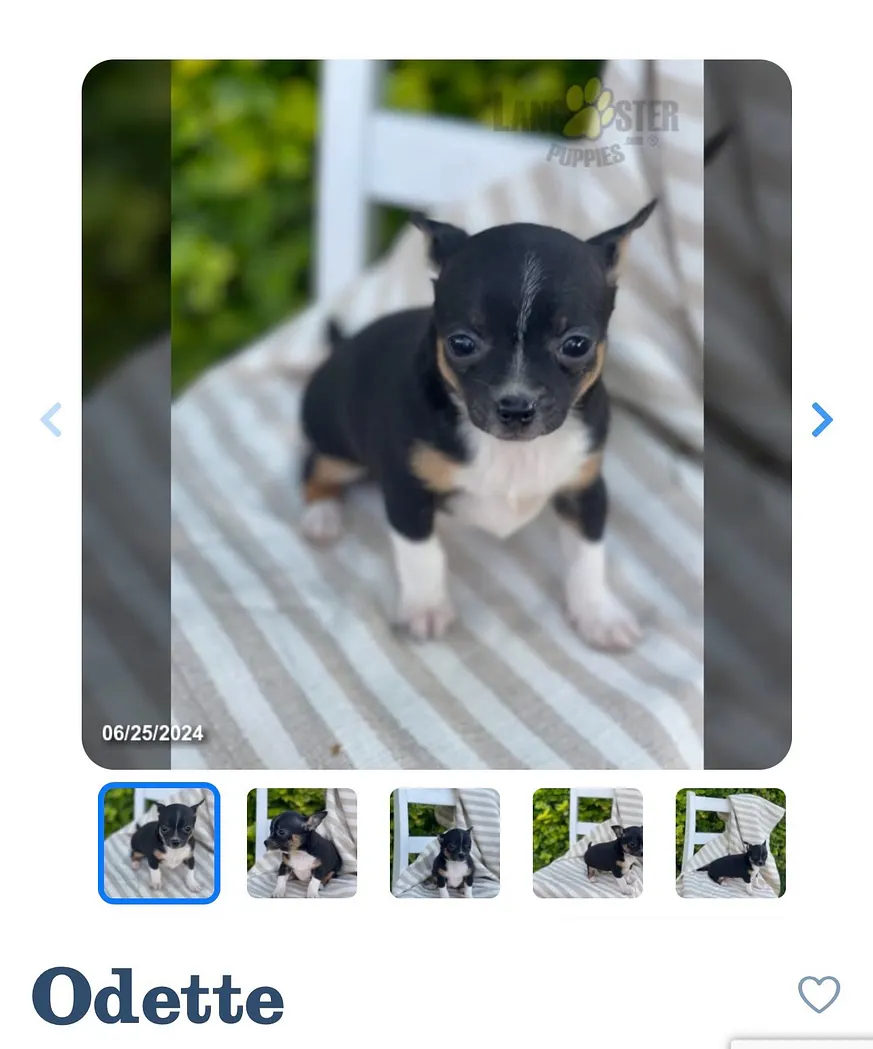Open the main puppy photo
Viewport: 873px width, 1049px height.
coord(437,414)
